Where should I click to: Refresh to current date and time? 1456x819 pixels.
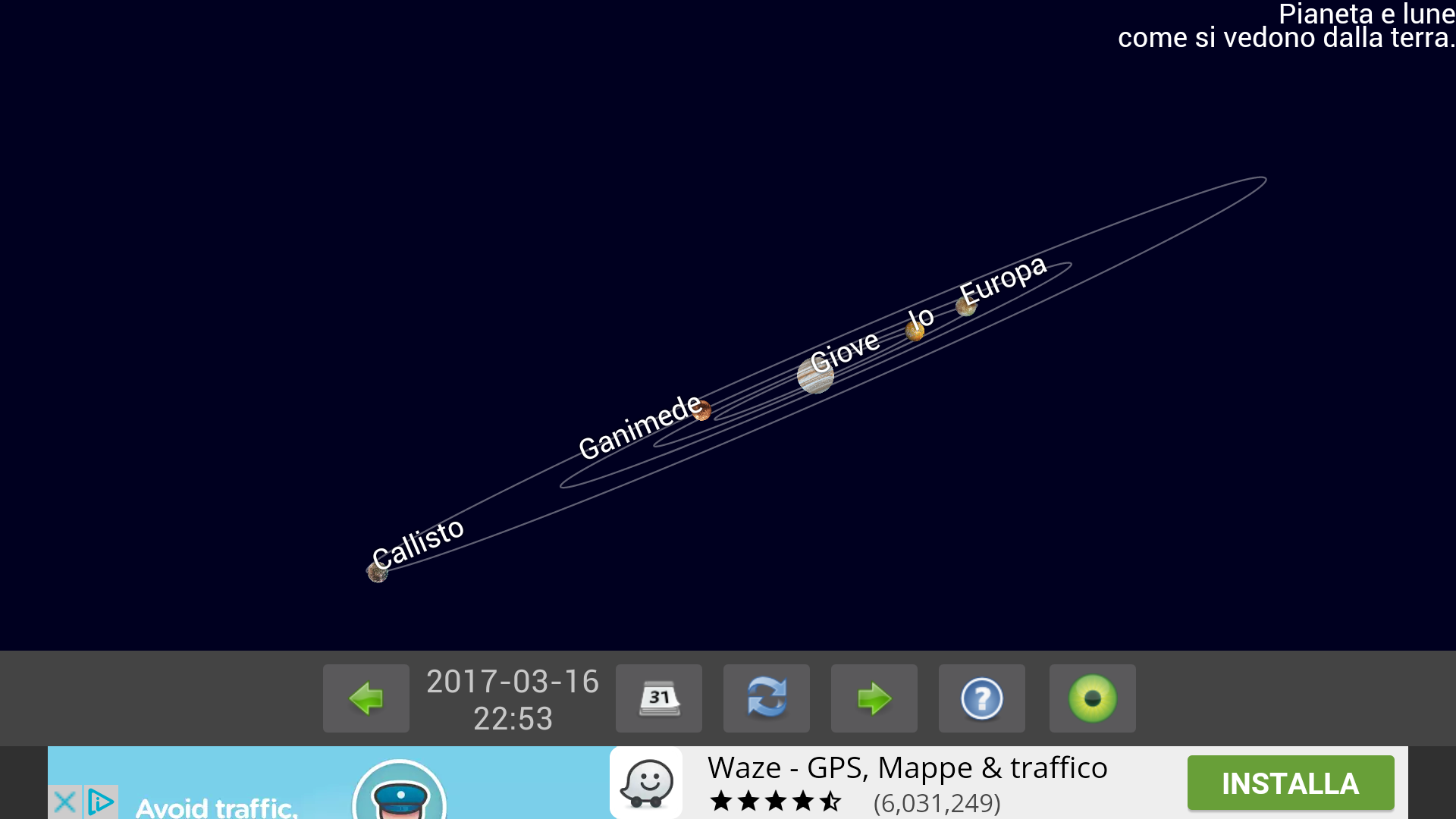[x=766, y=698]
